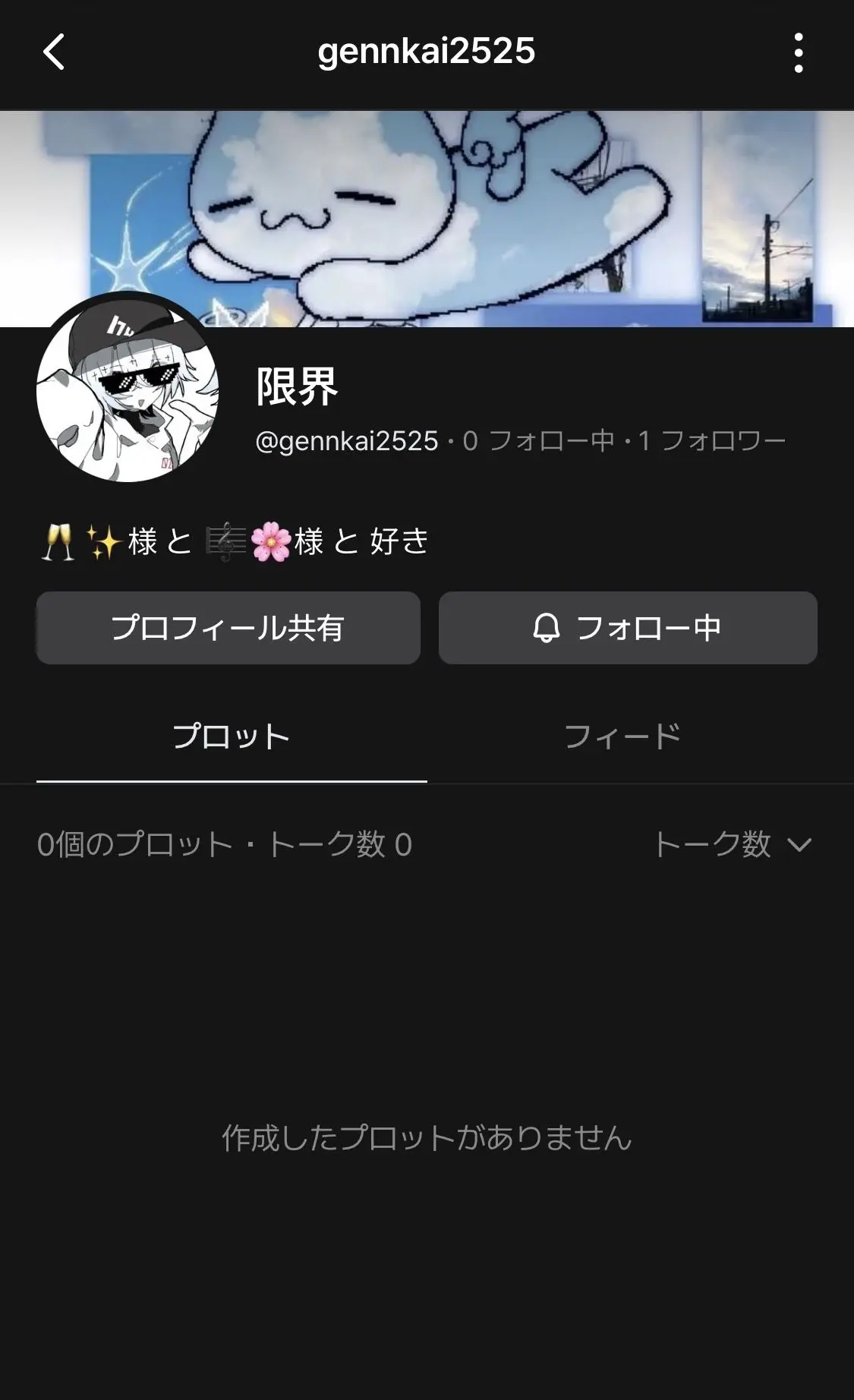Tap the プロフィール共有 button

click(x=228, y=628)
